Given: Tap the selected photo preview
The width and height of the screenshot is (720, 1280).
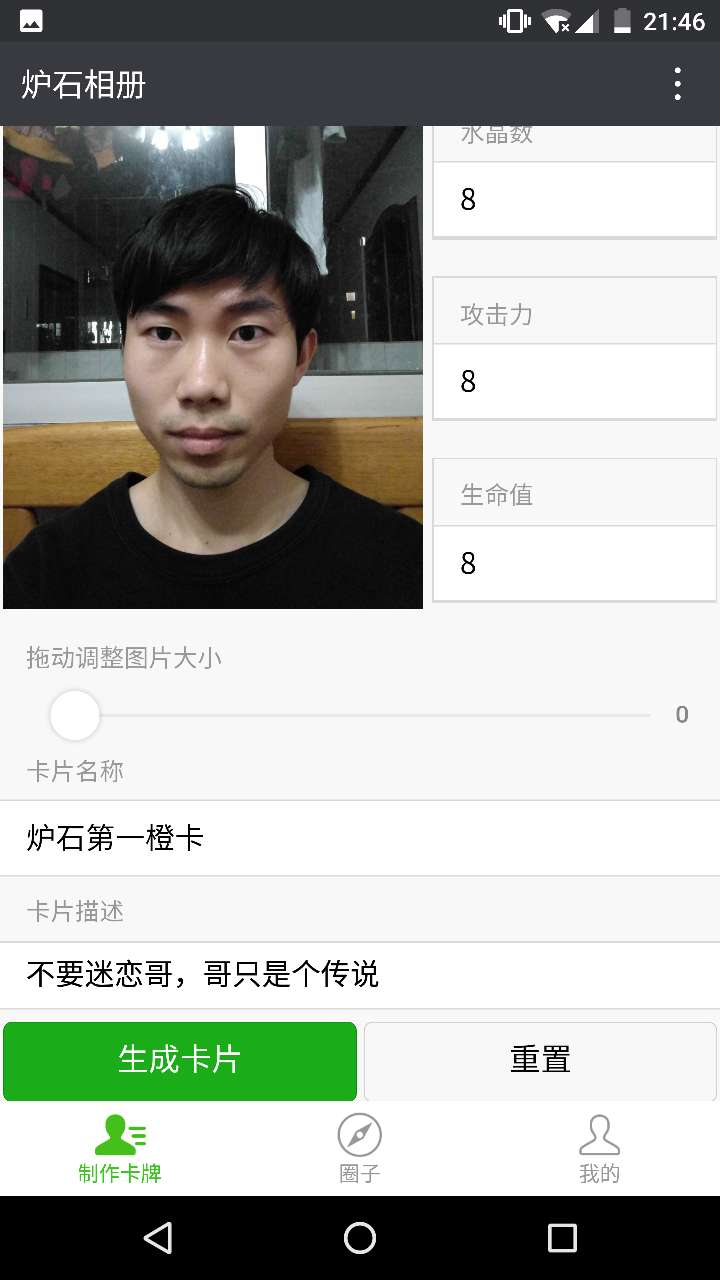Looking at the screenshot, I should 212,366.
